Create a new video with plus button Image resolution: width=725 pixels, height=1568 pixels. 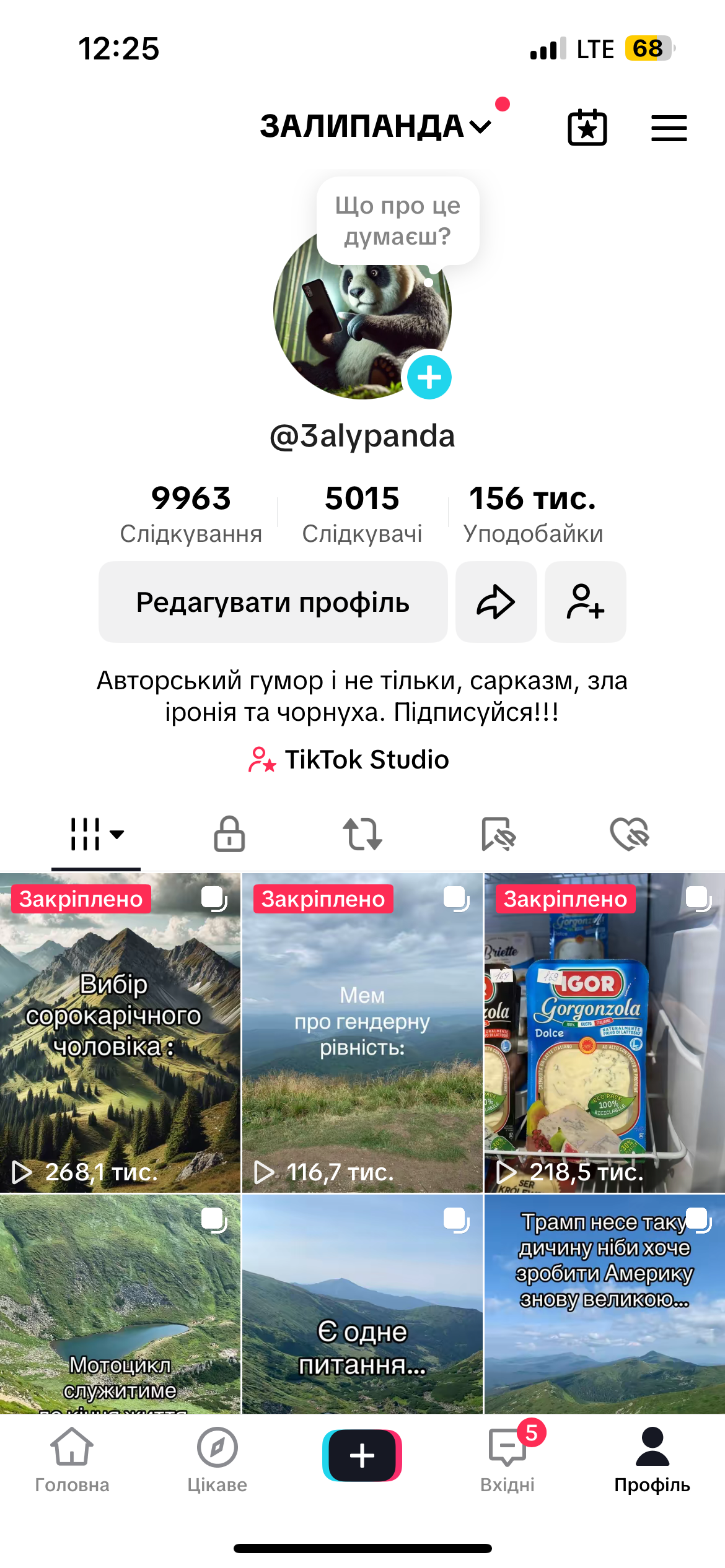pyautogui.click(x=362, y=1455)
